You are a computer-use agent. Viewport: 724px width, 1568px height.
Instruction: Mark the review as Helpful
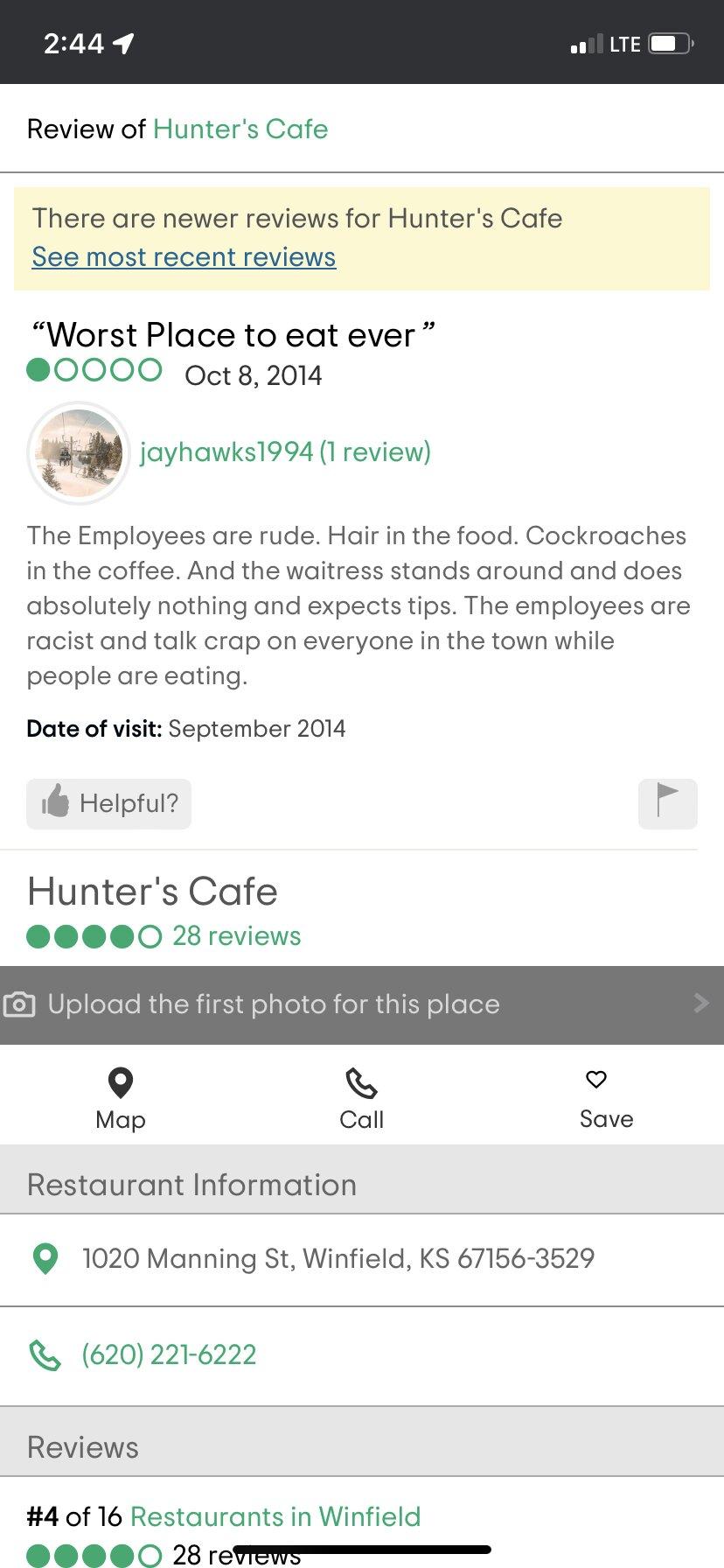(x=109, y=803)
